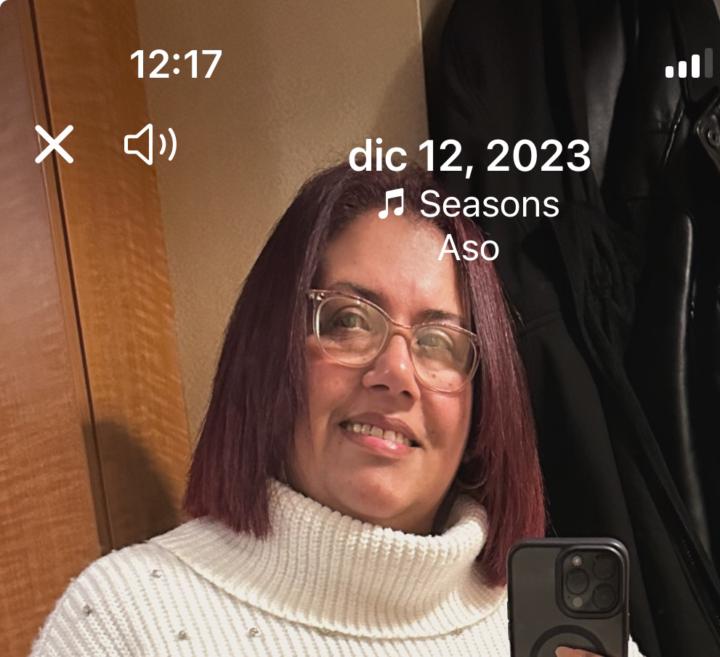
Task: Mute the memory's sound
Action: coord(150,145)
